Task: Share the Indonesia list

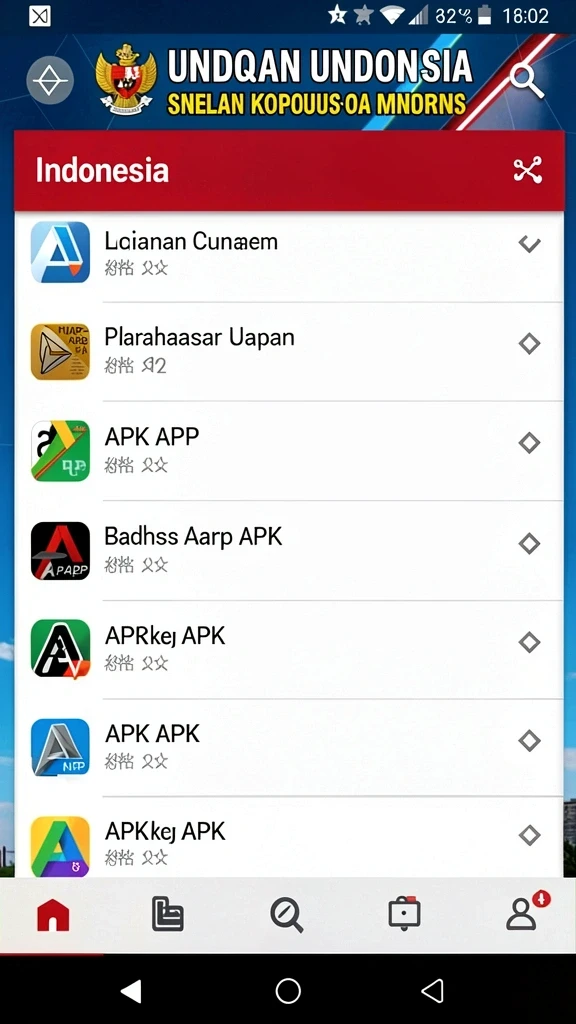Action: [x=528, y=170]
